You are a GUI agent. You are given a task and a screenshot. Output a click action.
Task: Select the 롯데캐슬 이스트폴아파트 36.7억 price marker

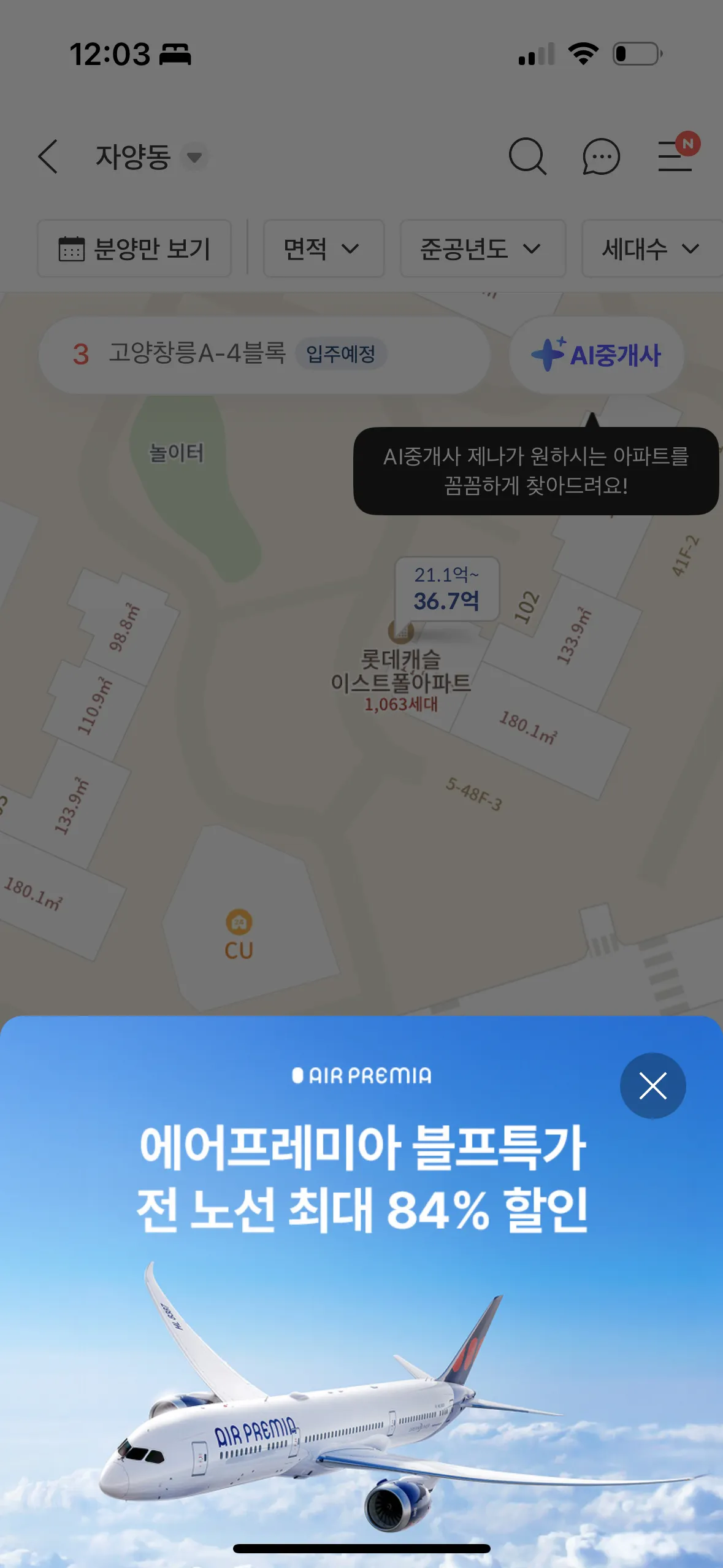point(447,590)
